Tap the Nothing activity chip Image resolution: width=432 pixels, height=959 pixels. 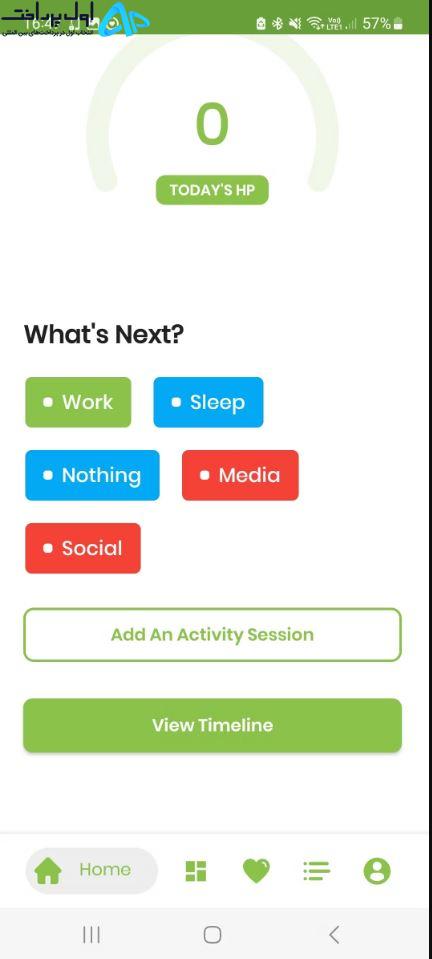[x=92, y=475]
